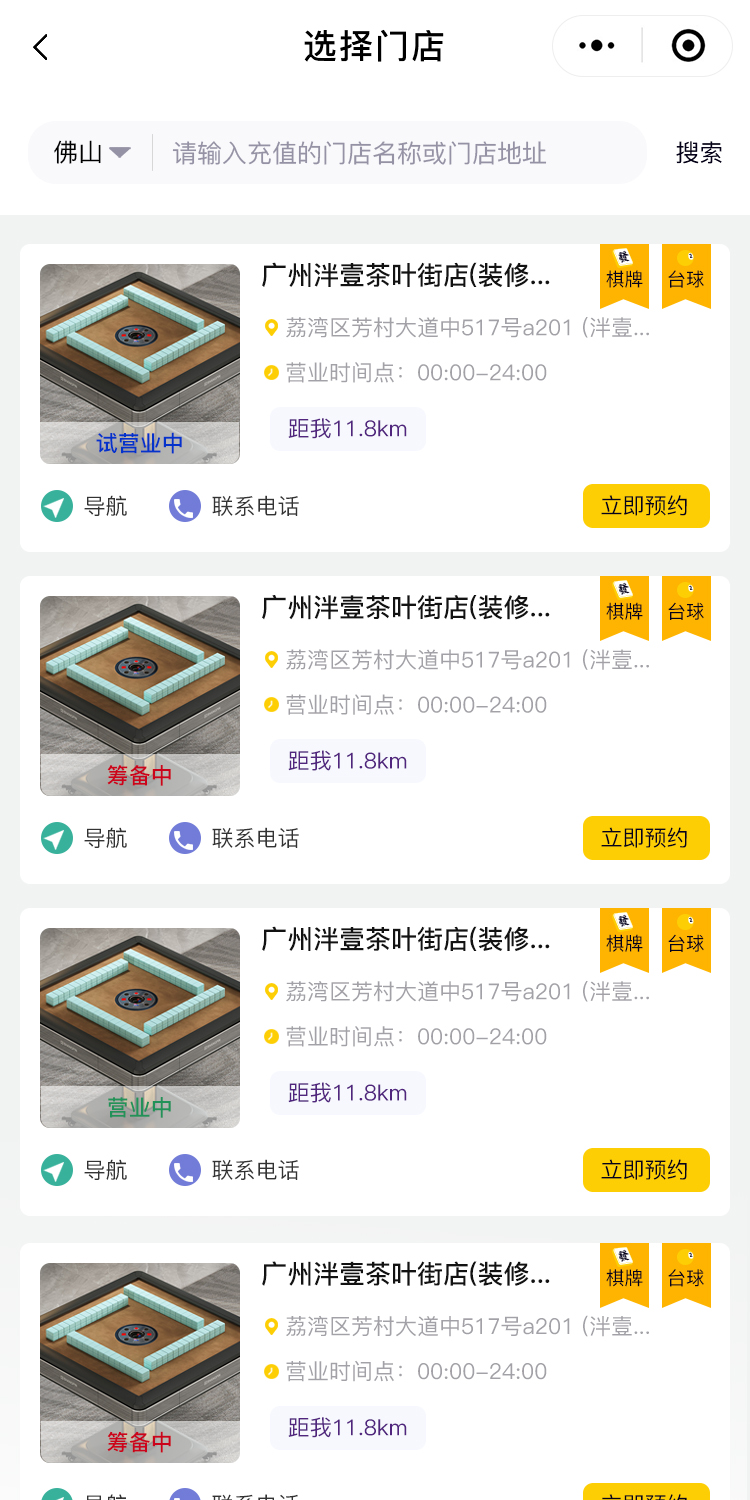Reserve the 营业中 store with 立即预约
The height and width of the screenshot is (1500, 750).
pyautogui.click(x=646, y=1170)
